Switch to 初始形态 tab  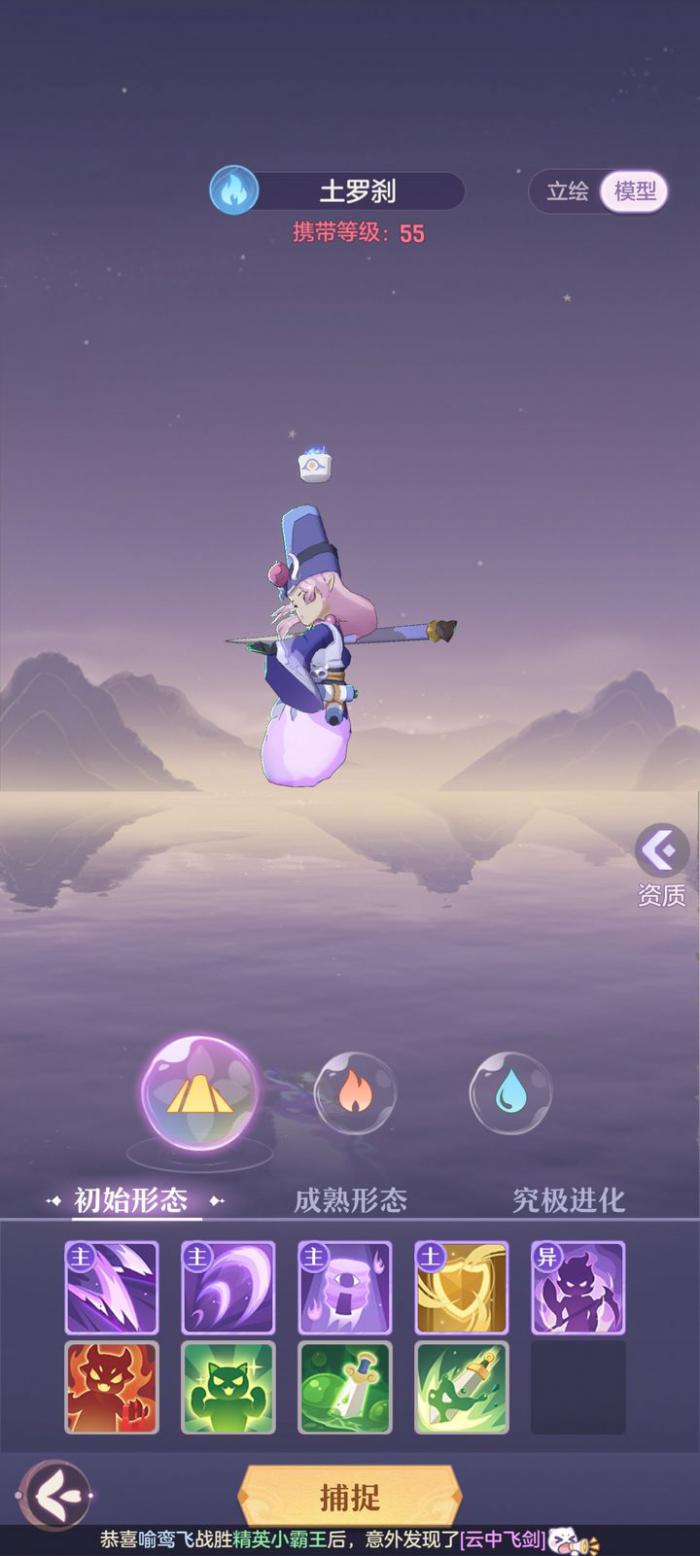(x=131, y=1200)
